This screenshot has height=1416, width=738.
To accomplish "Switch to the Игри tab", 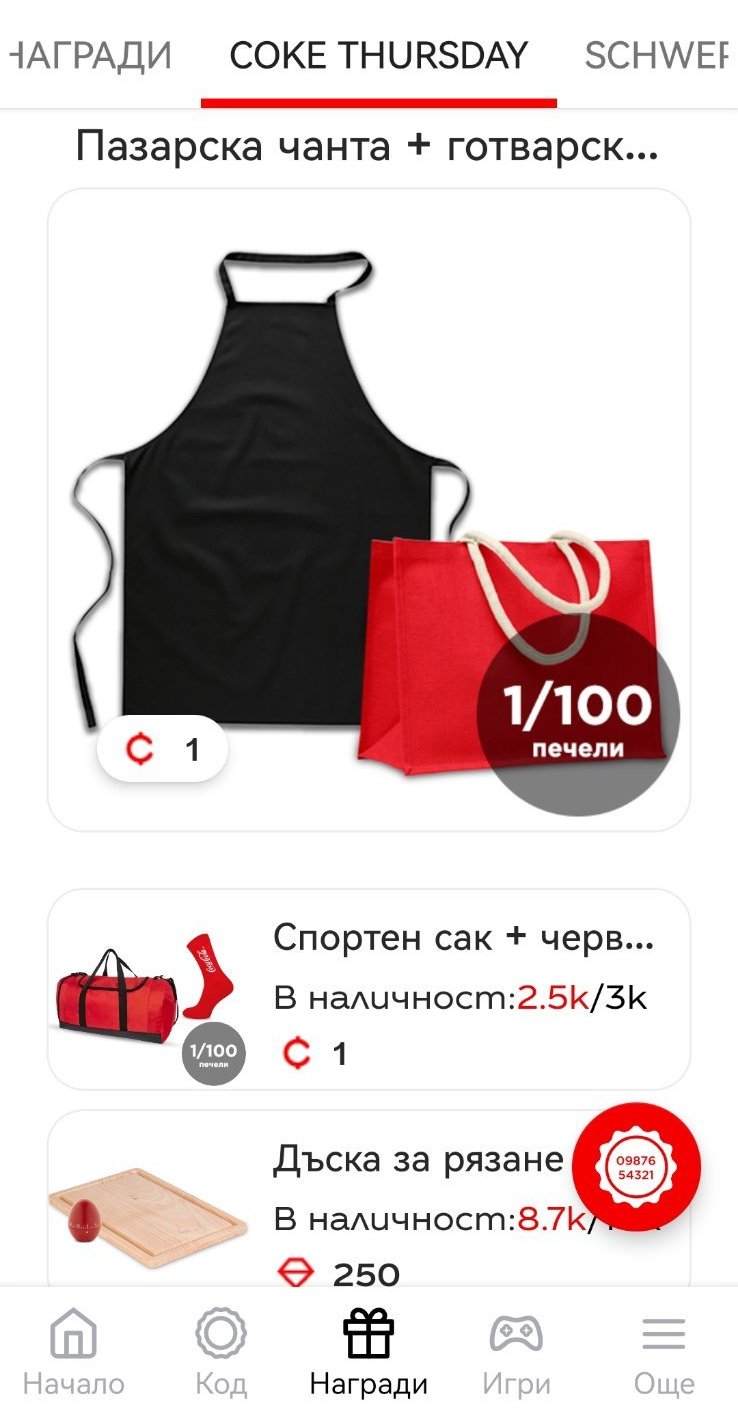I will pos(516,1352).
